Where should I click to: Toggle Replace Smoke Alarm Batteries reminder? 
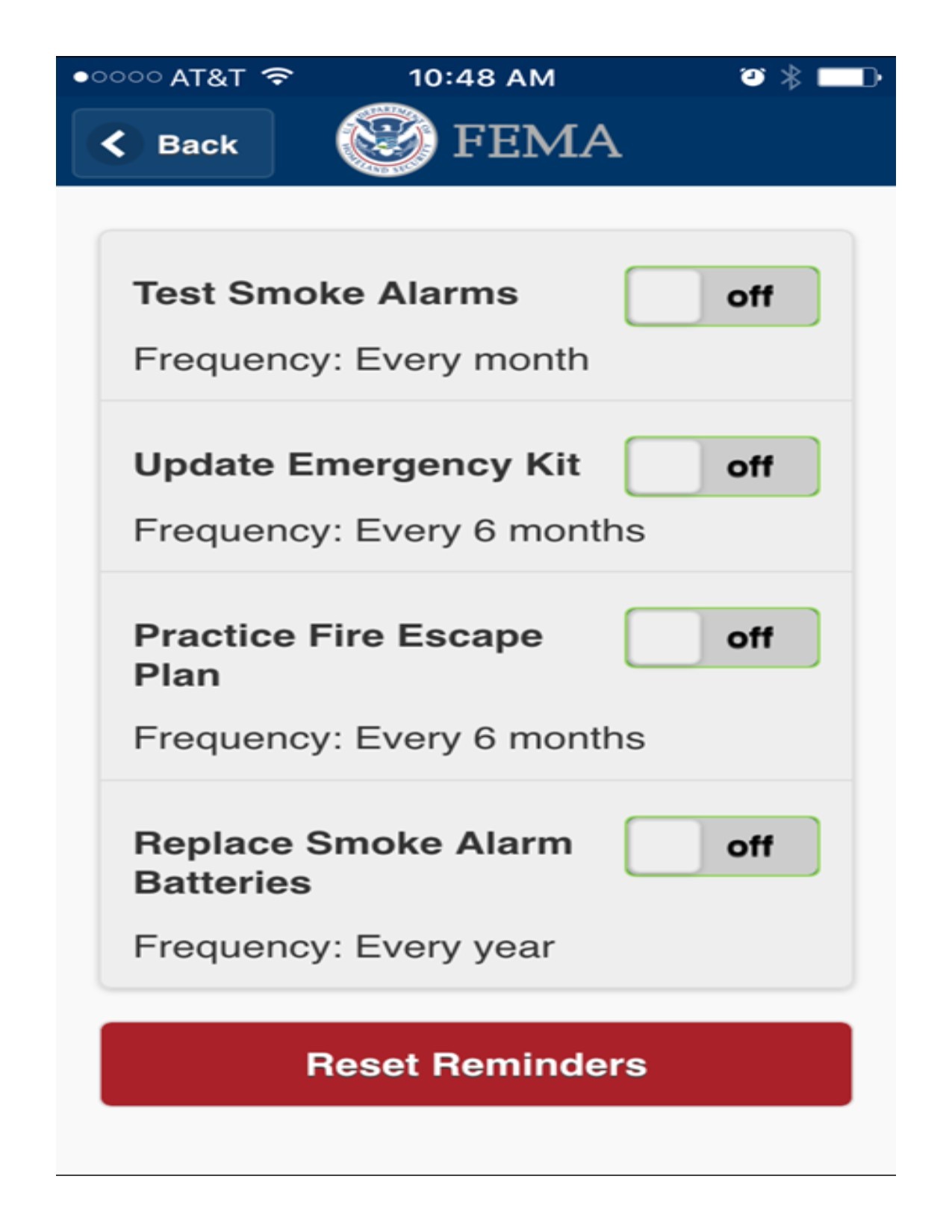(x=721, y=846)
